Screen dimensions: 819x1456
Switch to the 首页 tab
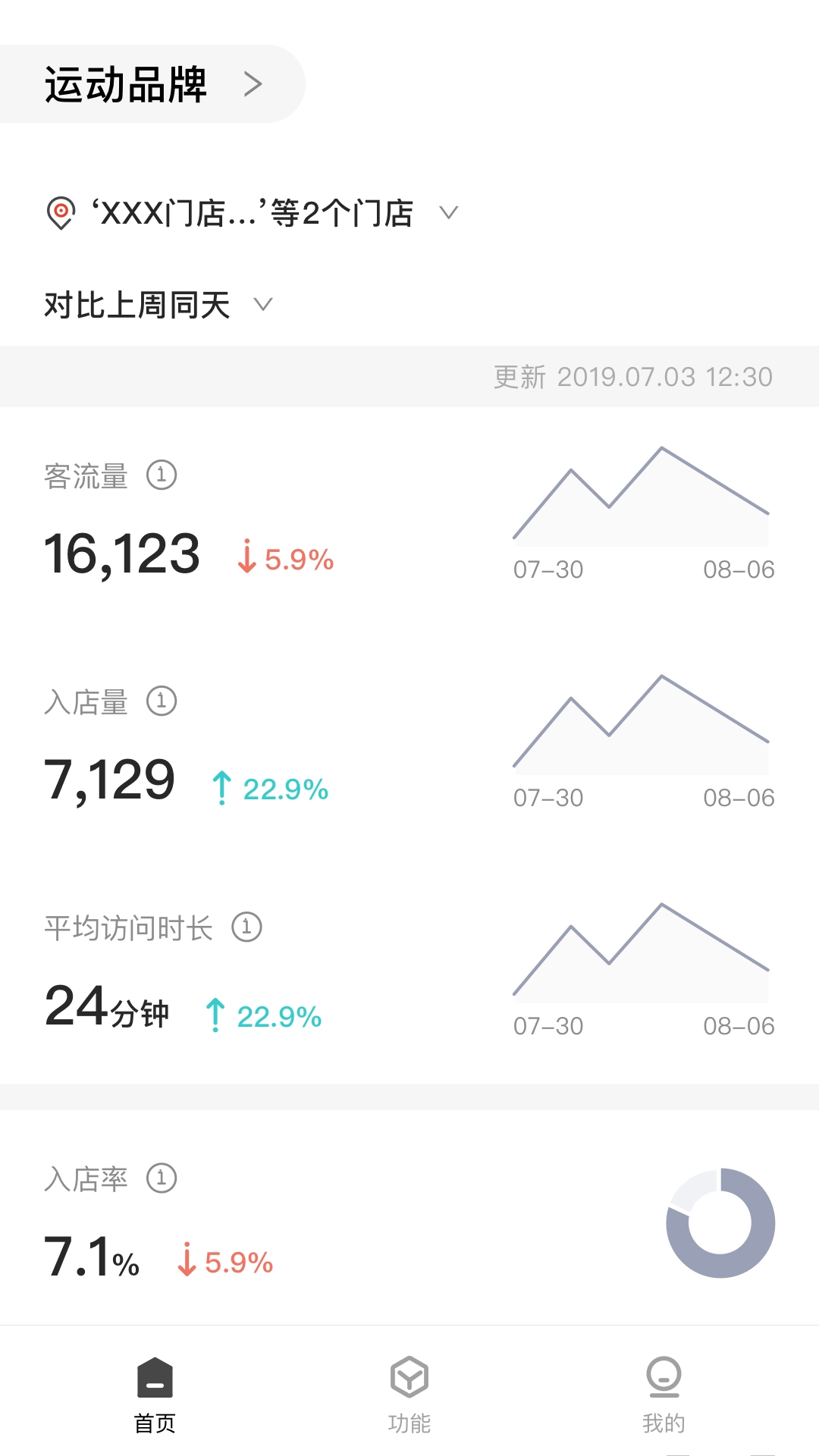(x=155, y=1399)
